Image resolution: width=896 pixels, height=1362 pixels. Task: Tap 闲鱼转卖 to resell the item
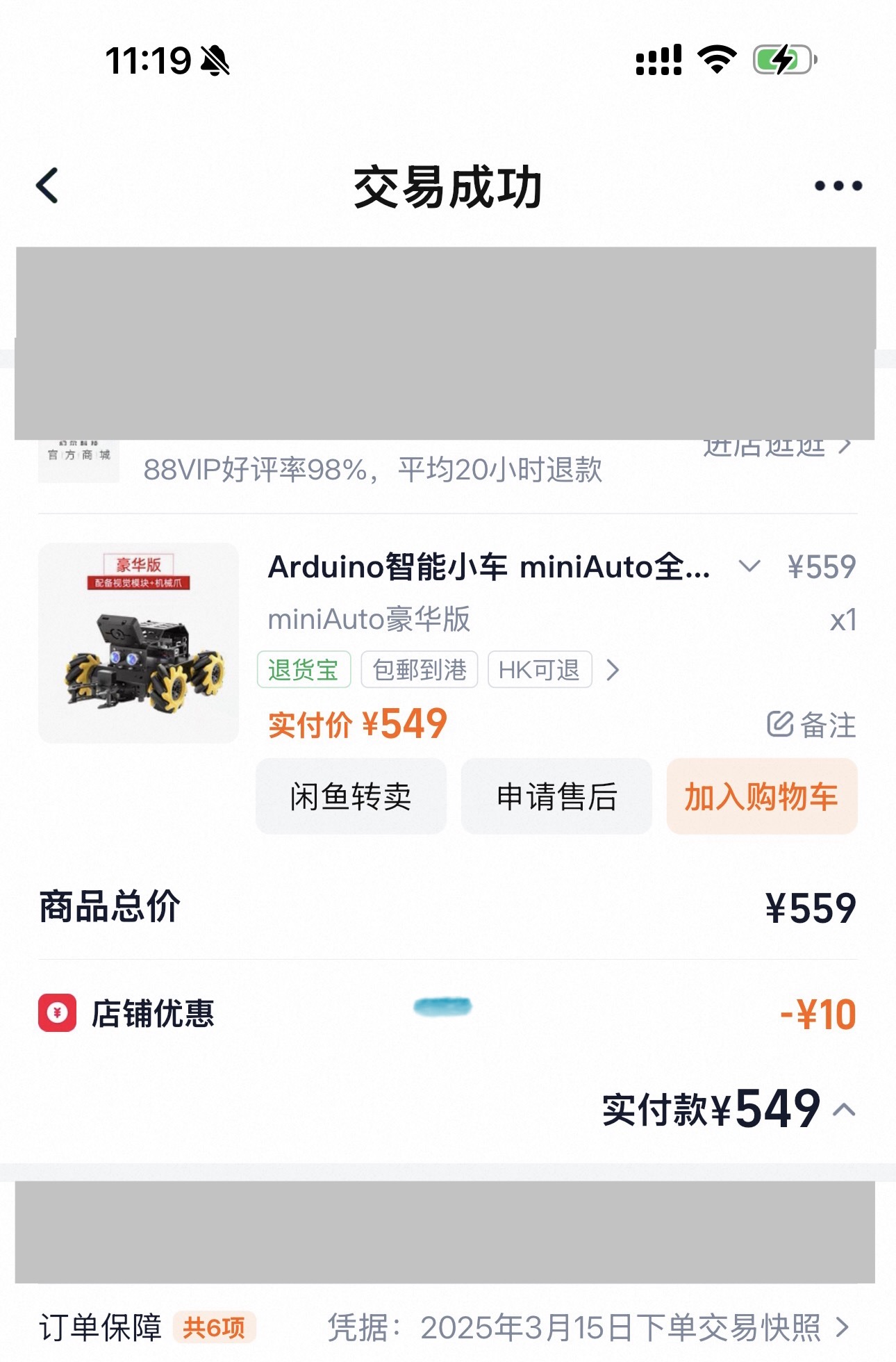click(351, 796)
